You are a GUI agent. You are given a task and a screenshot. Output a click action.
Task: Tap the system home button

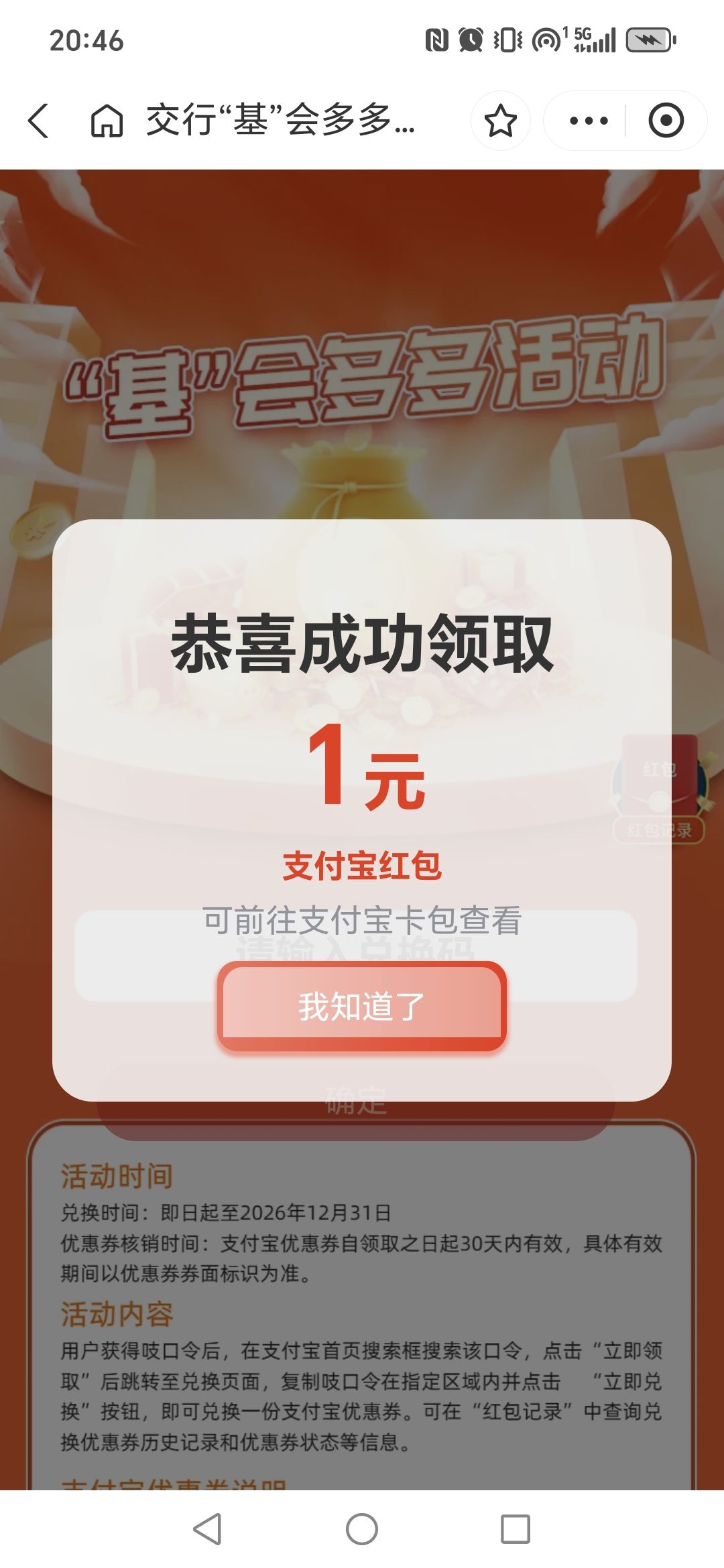pyautogui.click(x=362, y=1529)
